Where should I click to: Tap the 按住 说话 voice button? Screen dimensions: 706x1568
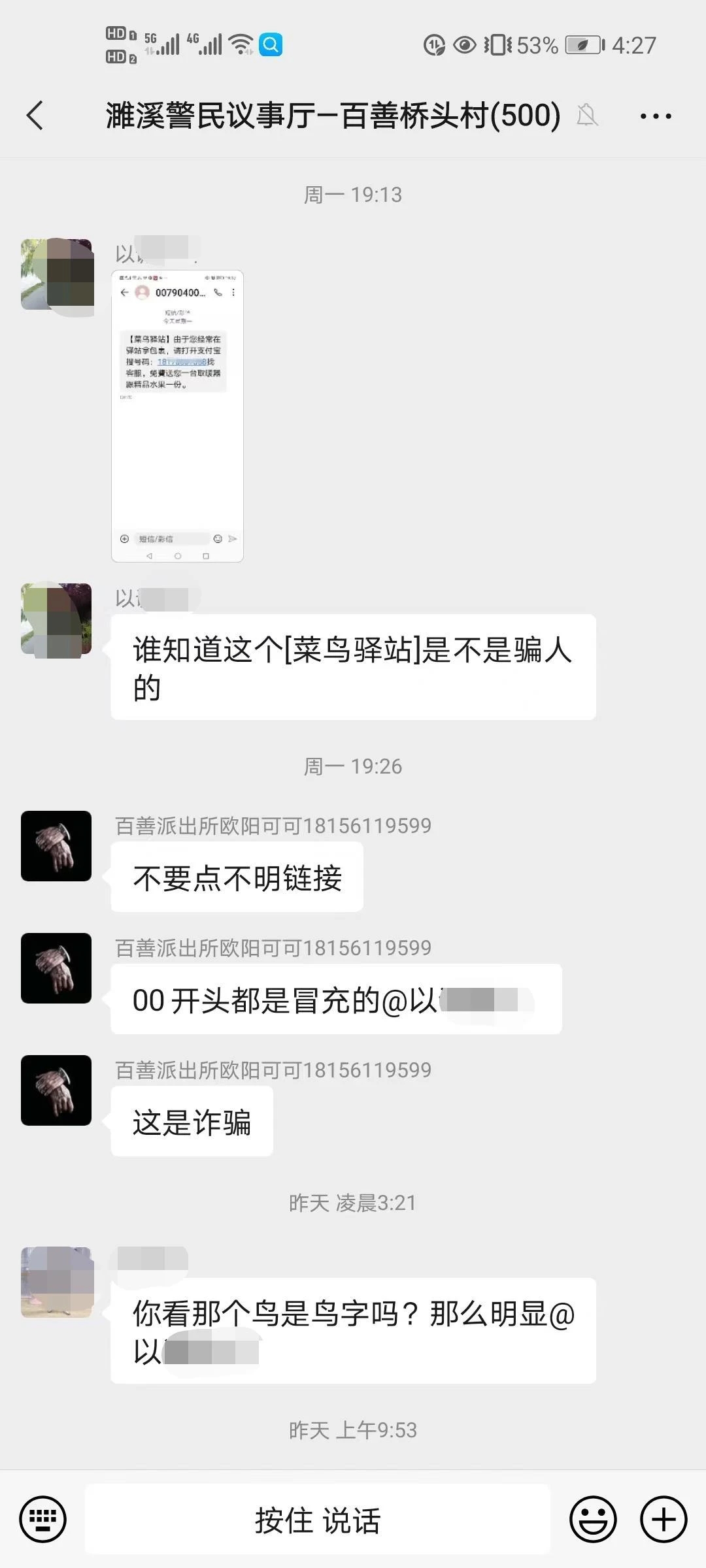click(x=317, y=1520)
